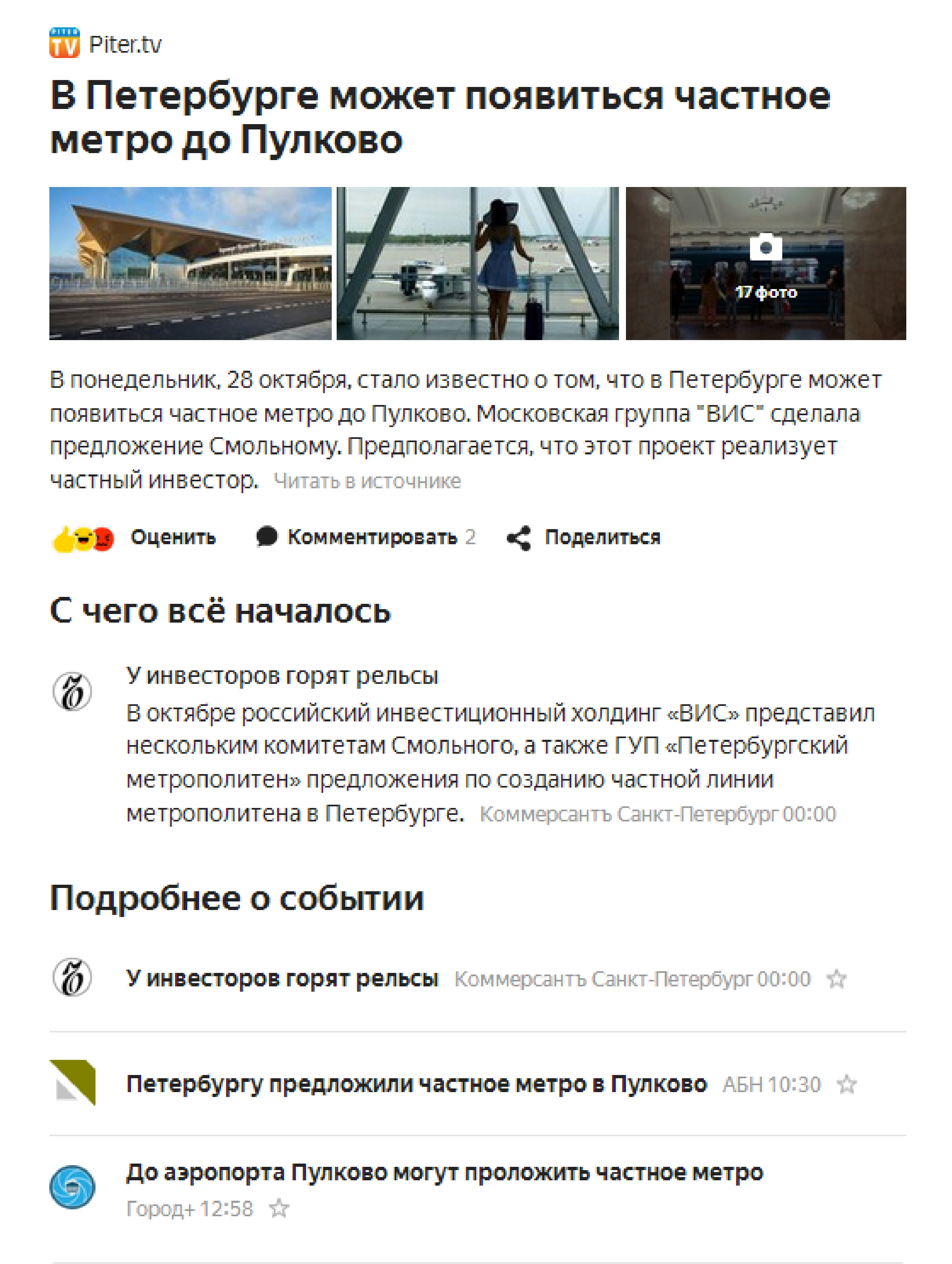Star the АБН source

click(x=846, y=1084)
